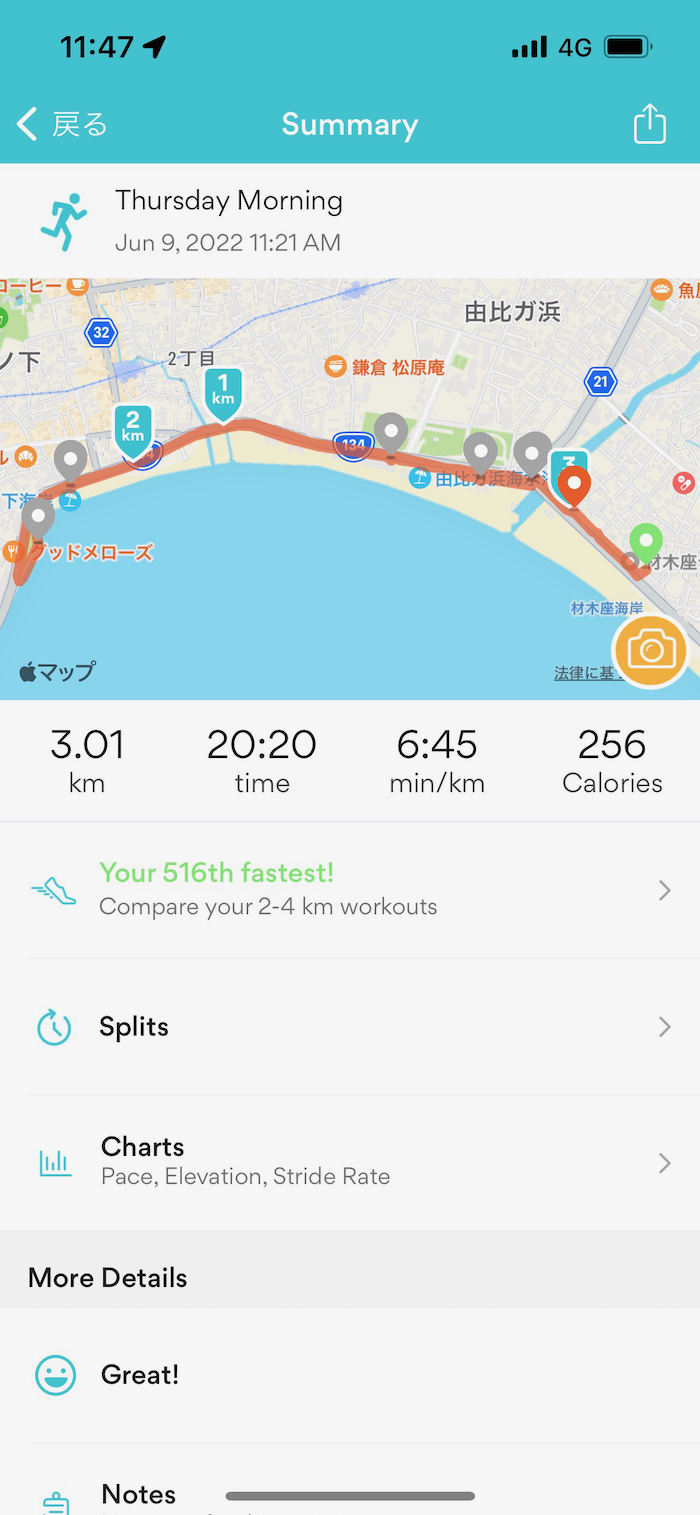This screenshot has height=1515, width=700.
Task: Open the Splits details
Action: pyautogui.click(x=349, y=1027)
